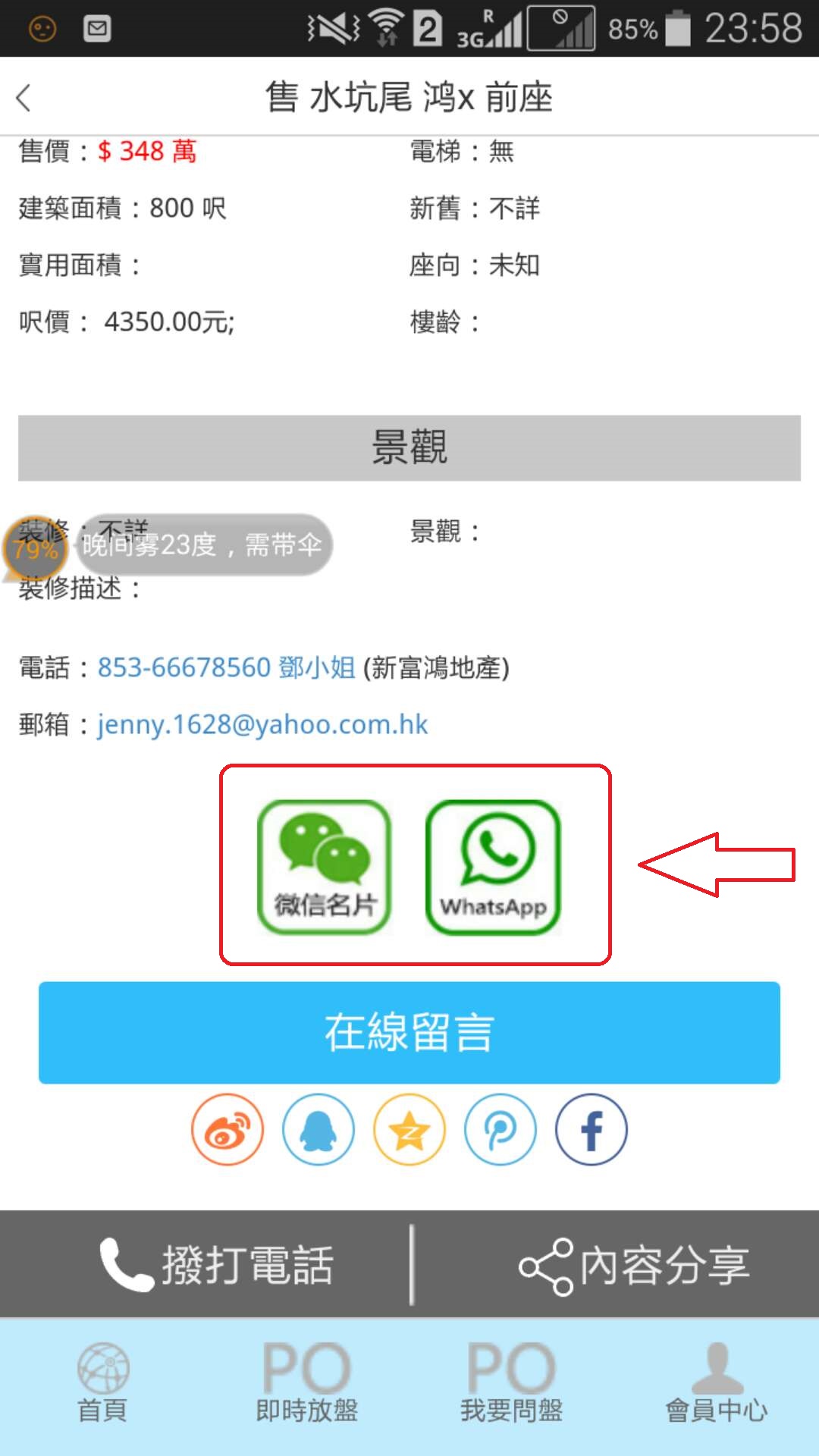The image size is (819, 1456).
Task: Tap 撥打電話 to call the agent
Action: [x=216, y=1265]
